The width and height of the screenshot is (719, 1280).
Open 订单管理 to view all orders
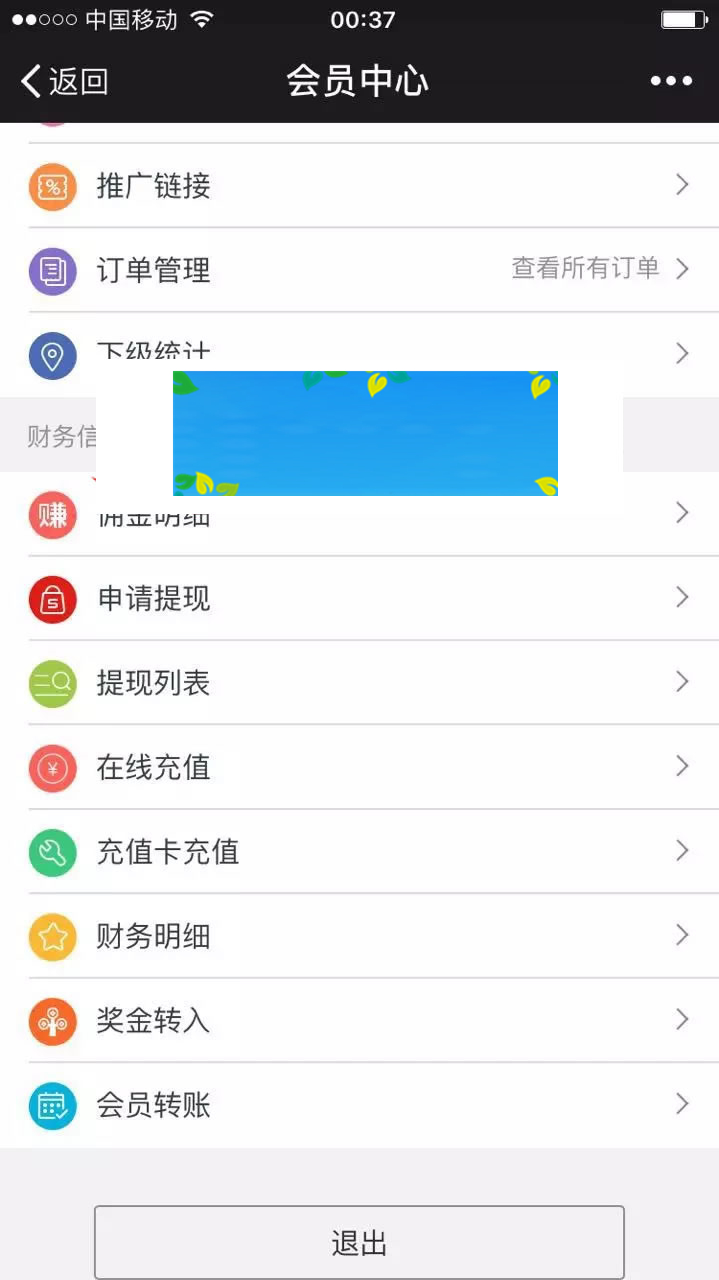(x=359, y=269)
